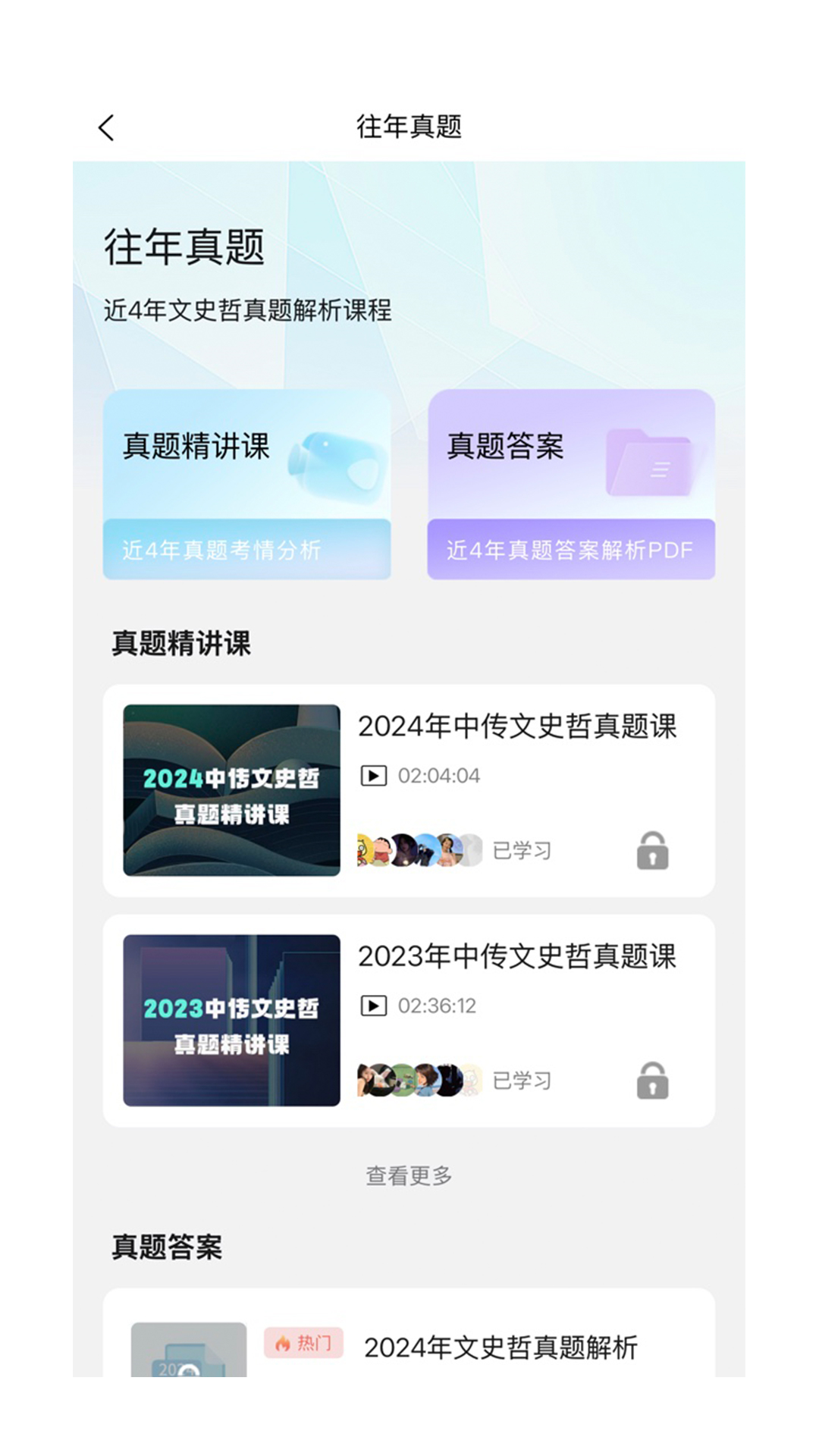Select the 2023年中传文史哲真题课 course card

tap(409, 1020)
